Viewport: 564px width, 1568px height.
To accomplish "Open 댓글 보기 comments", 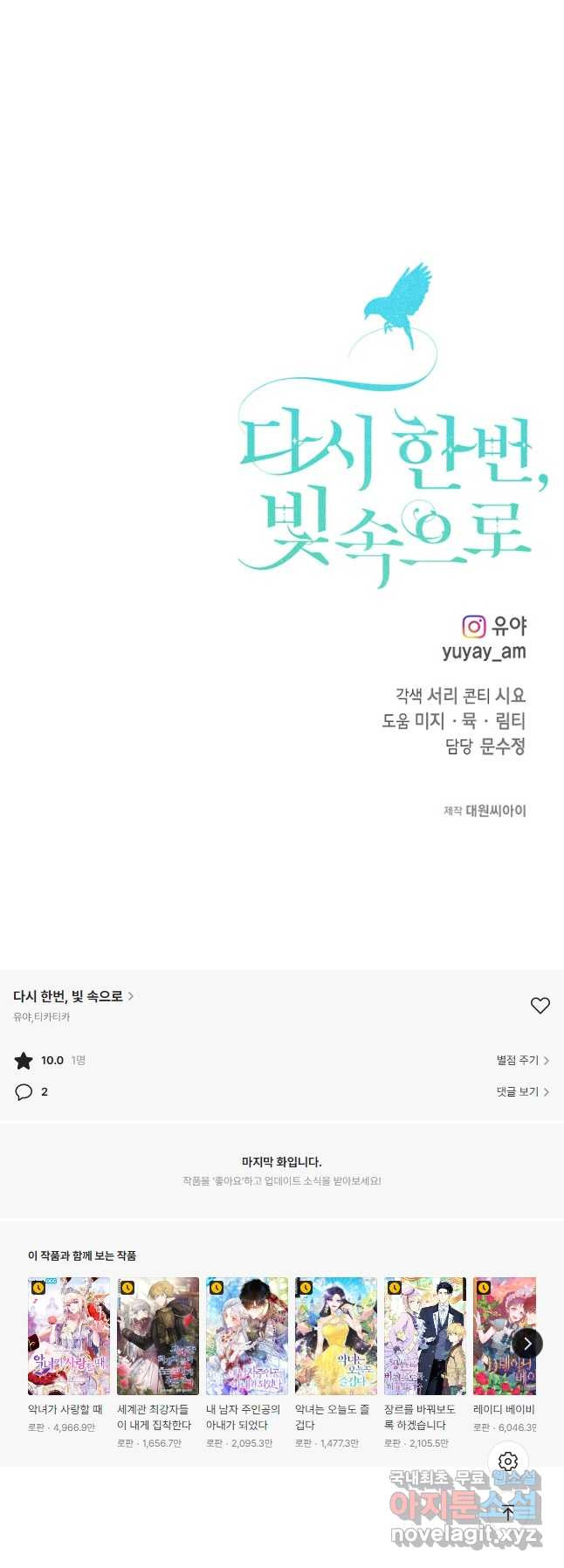I will [522, 1092].
